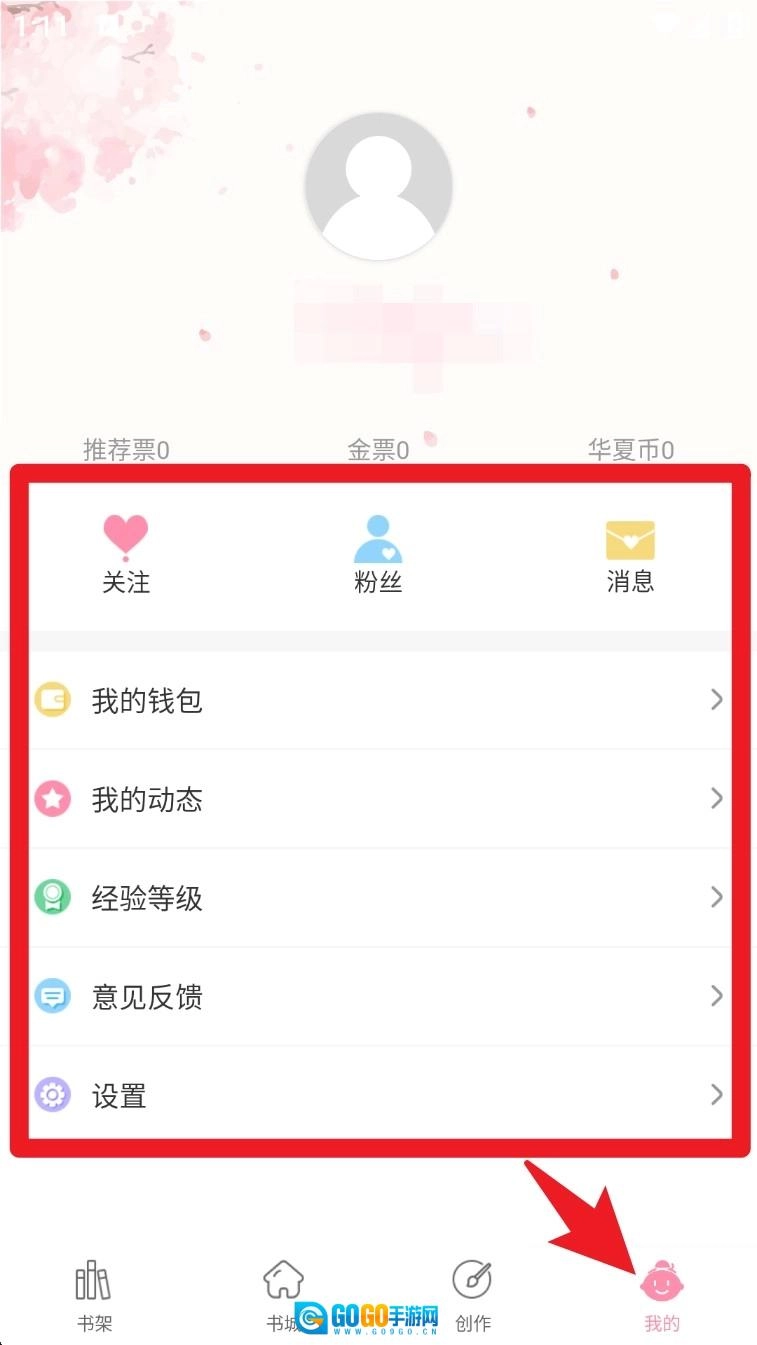Open the 关注 following list
The width and height of the screenshot is (757, 1345).
coord(126,555)
